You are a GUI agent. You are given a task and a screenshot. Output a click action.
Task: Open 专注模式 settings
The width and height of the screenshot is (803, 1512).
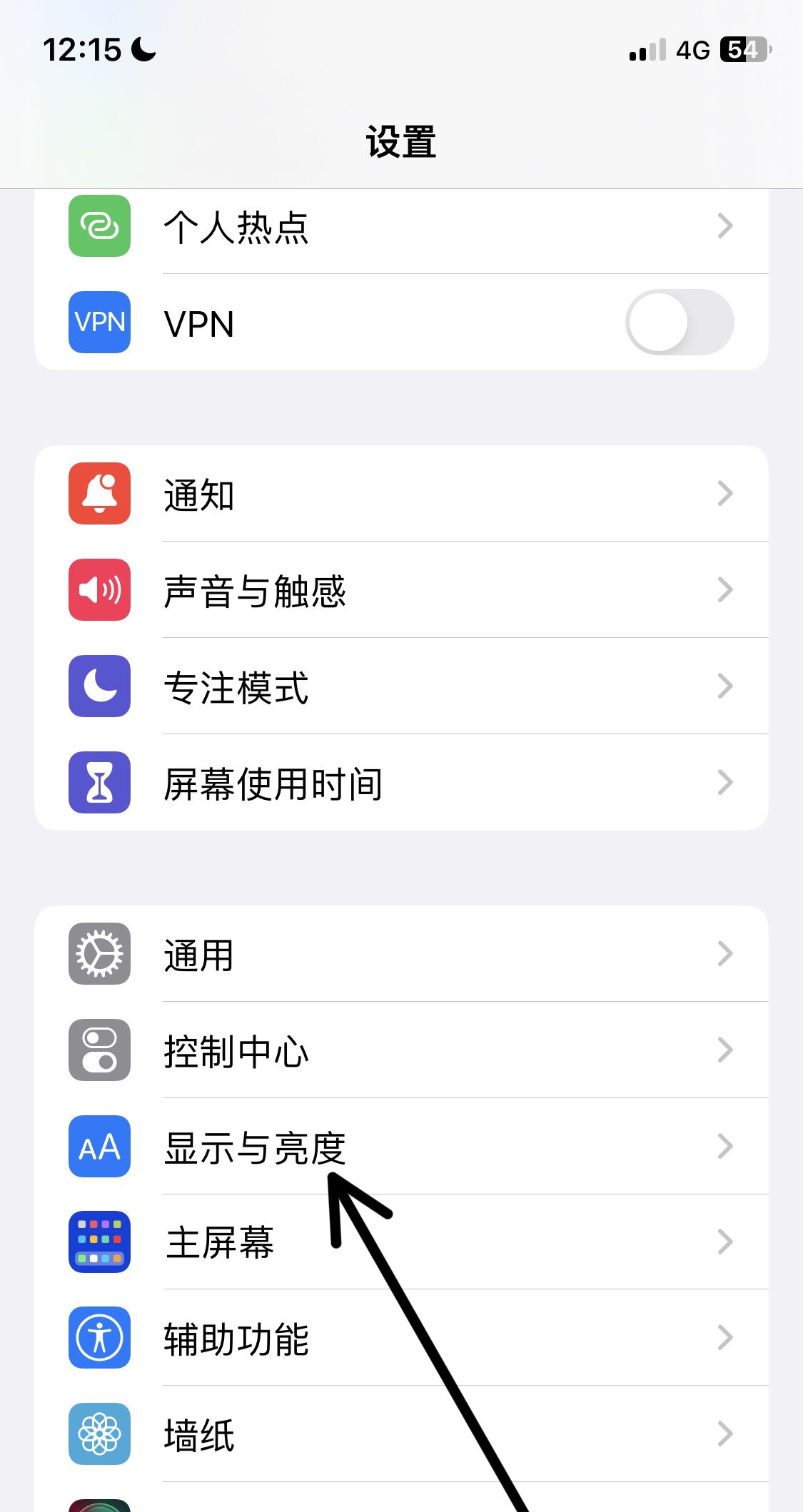(x=400, y=686)
